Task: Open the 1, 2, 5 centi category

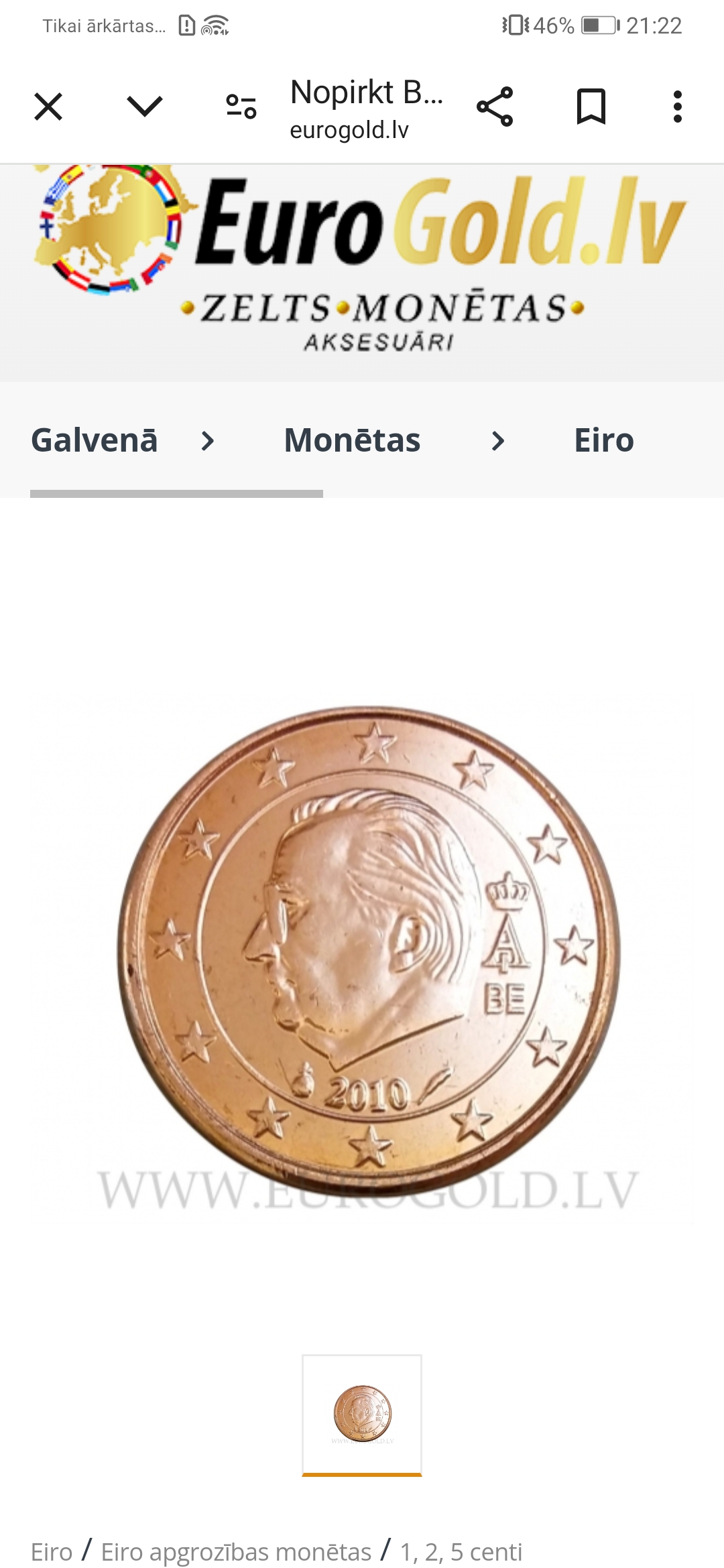Action: coord(461,1552)
